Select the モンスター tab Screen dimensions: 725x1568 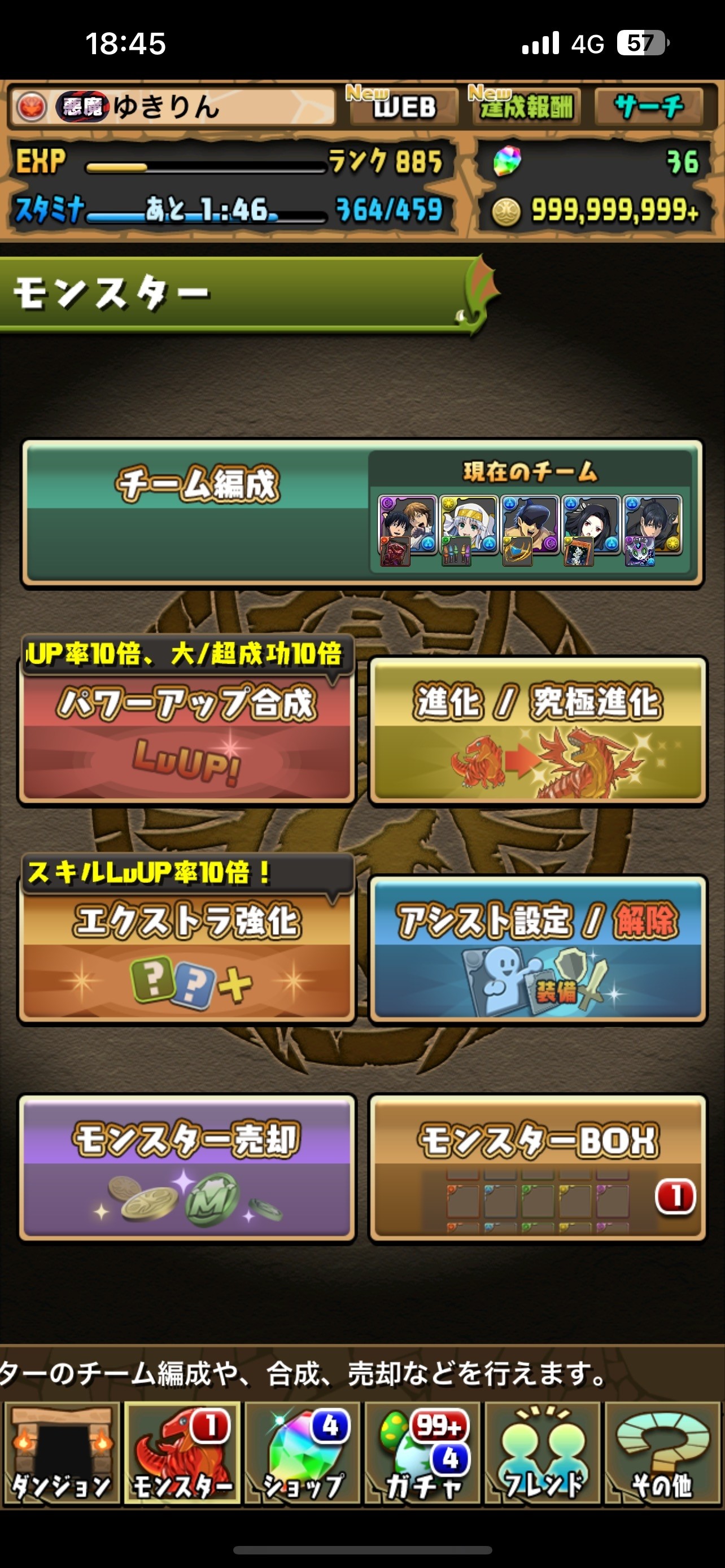click(182, 1455)
